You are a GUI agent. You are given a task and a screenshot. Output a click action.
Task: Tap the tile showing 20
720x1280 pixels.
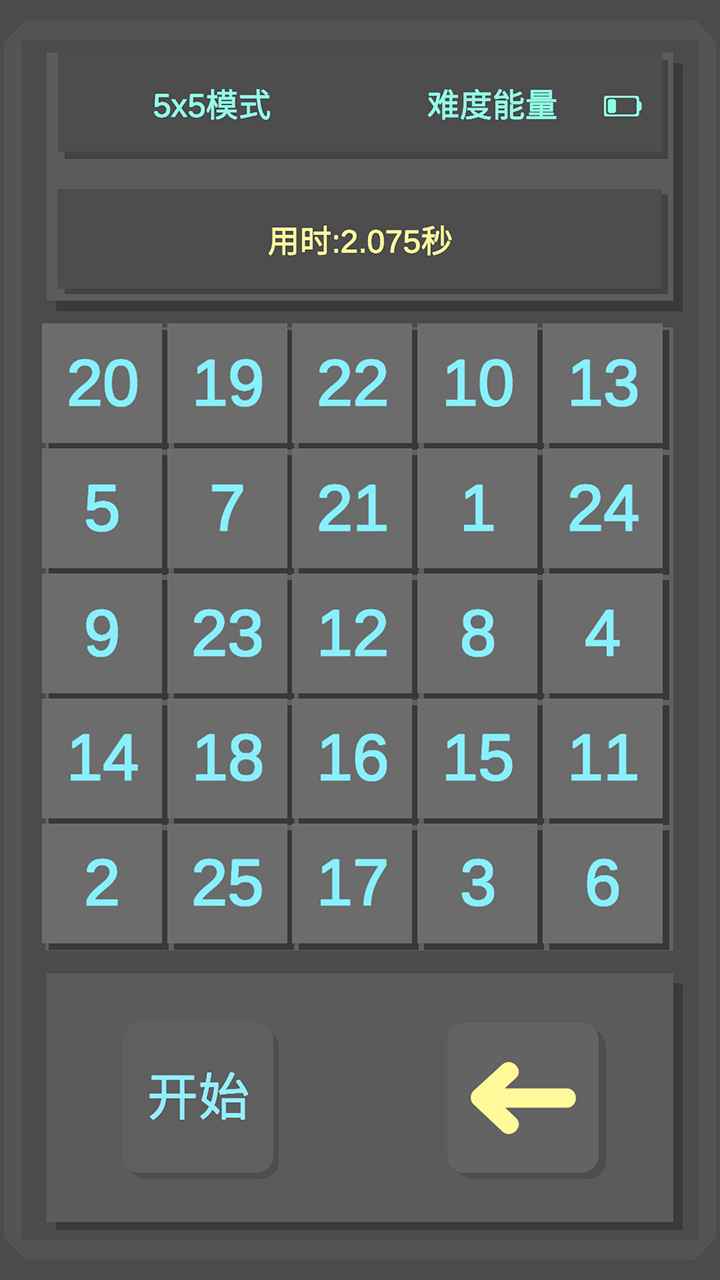coord(102,383)
